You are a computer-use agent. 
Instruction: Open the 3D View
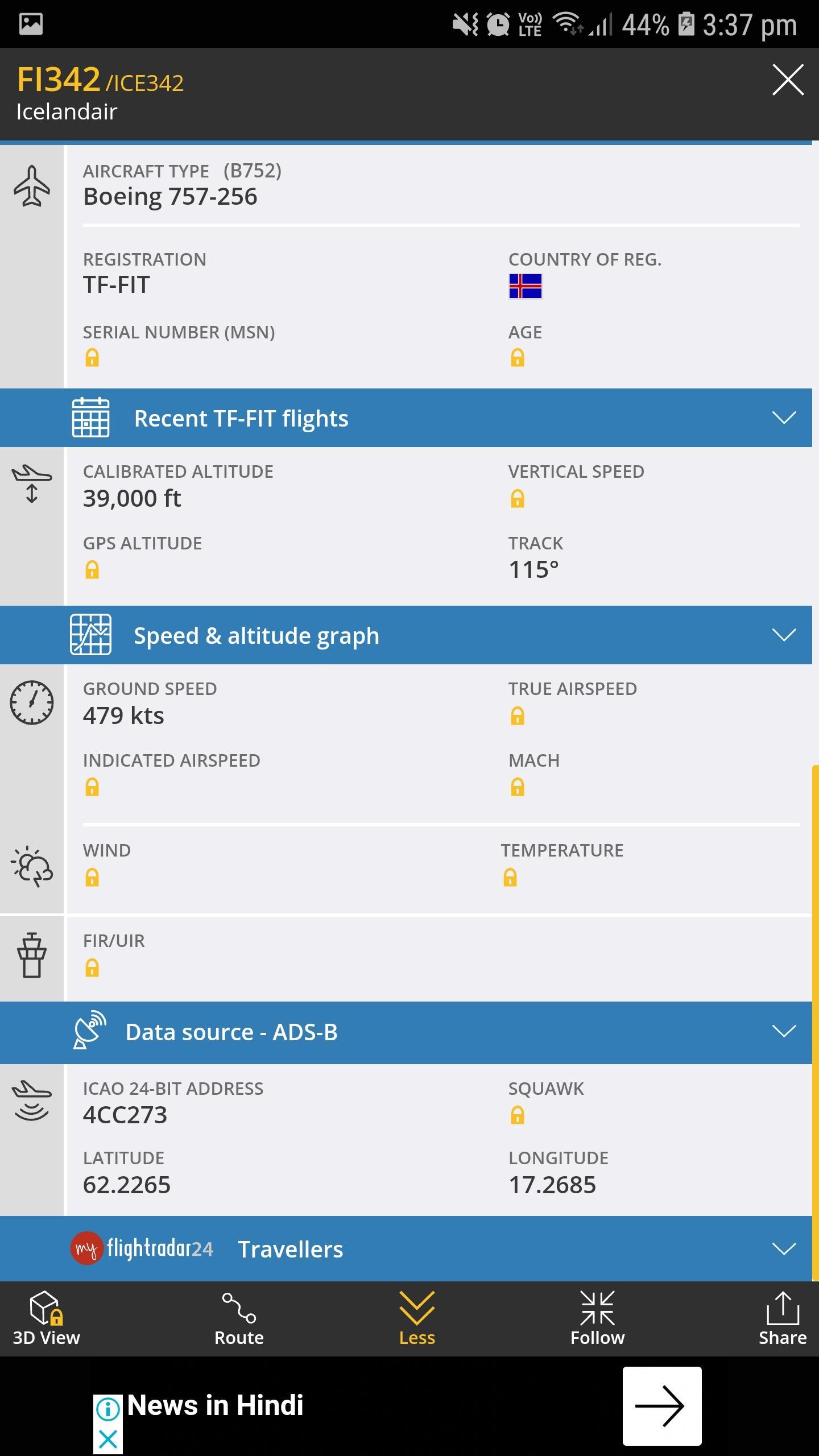click(46, 1318)
